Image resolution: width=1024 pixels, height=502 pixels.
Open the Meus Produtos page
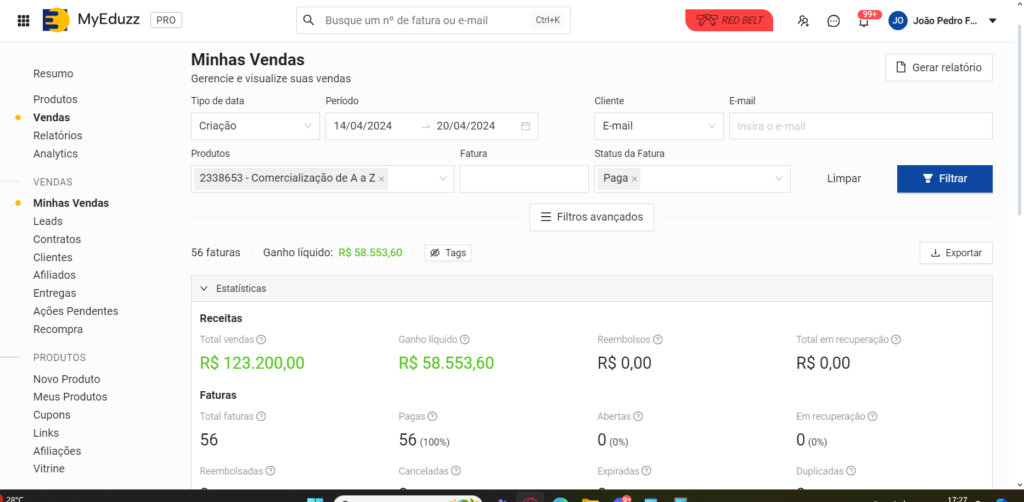pyautogui.click(x=70, y=397)
